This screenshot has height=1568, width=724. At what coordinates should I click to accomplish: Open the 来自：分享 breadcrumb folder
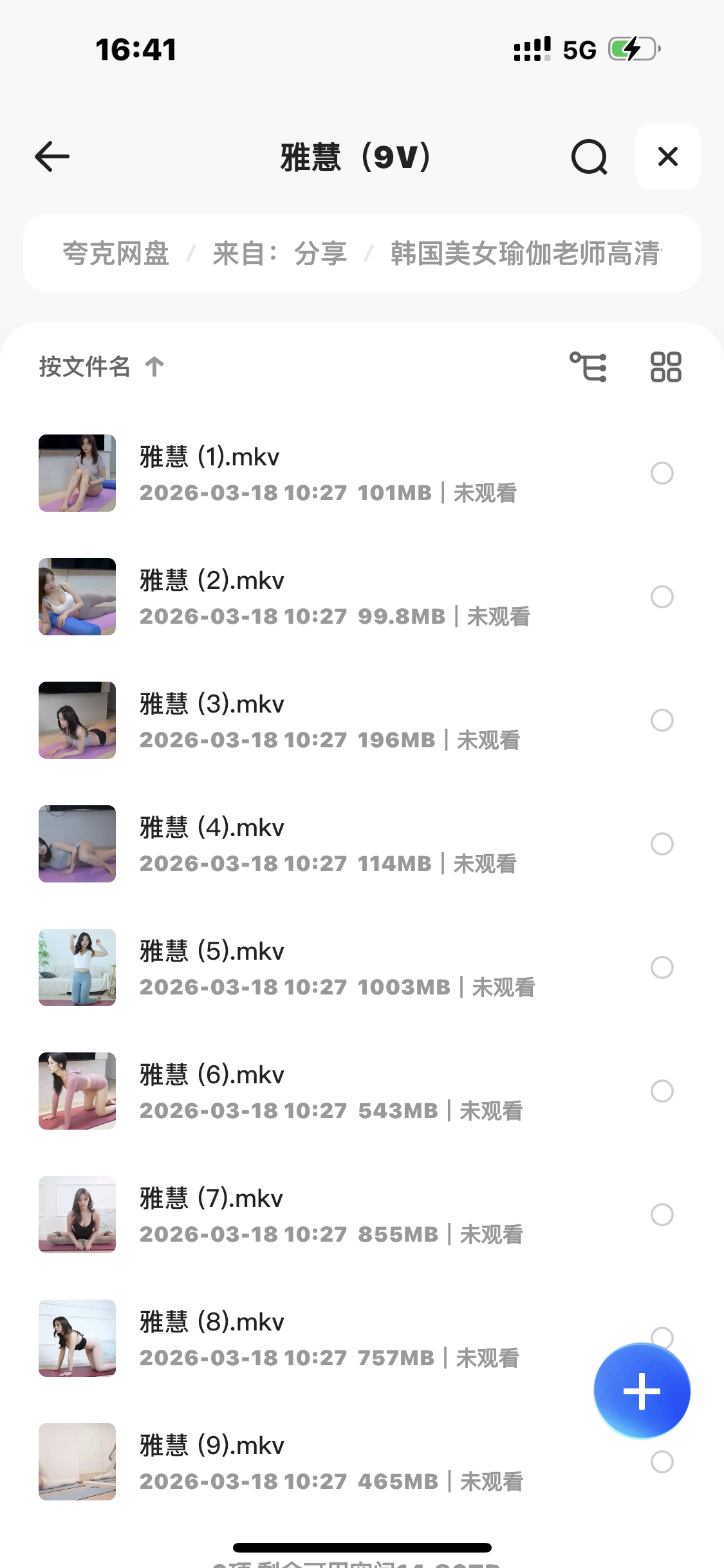(280, 254)
